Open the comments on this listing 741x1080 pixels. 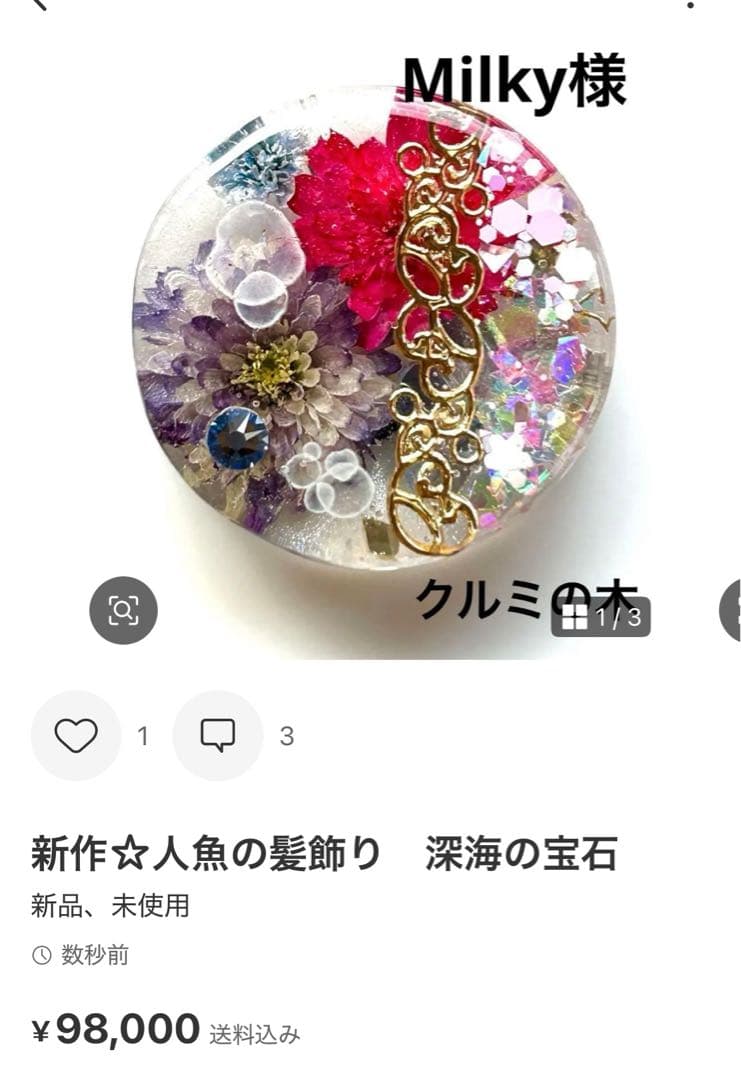pyautogui.click(x=217, y=736)
